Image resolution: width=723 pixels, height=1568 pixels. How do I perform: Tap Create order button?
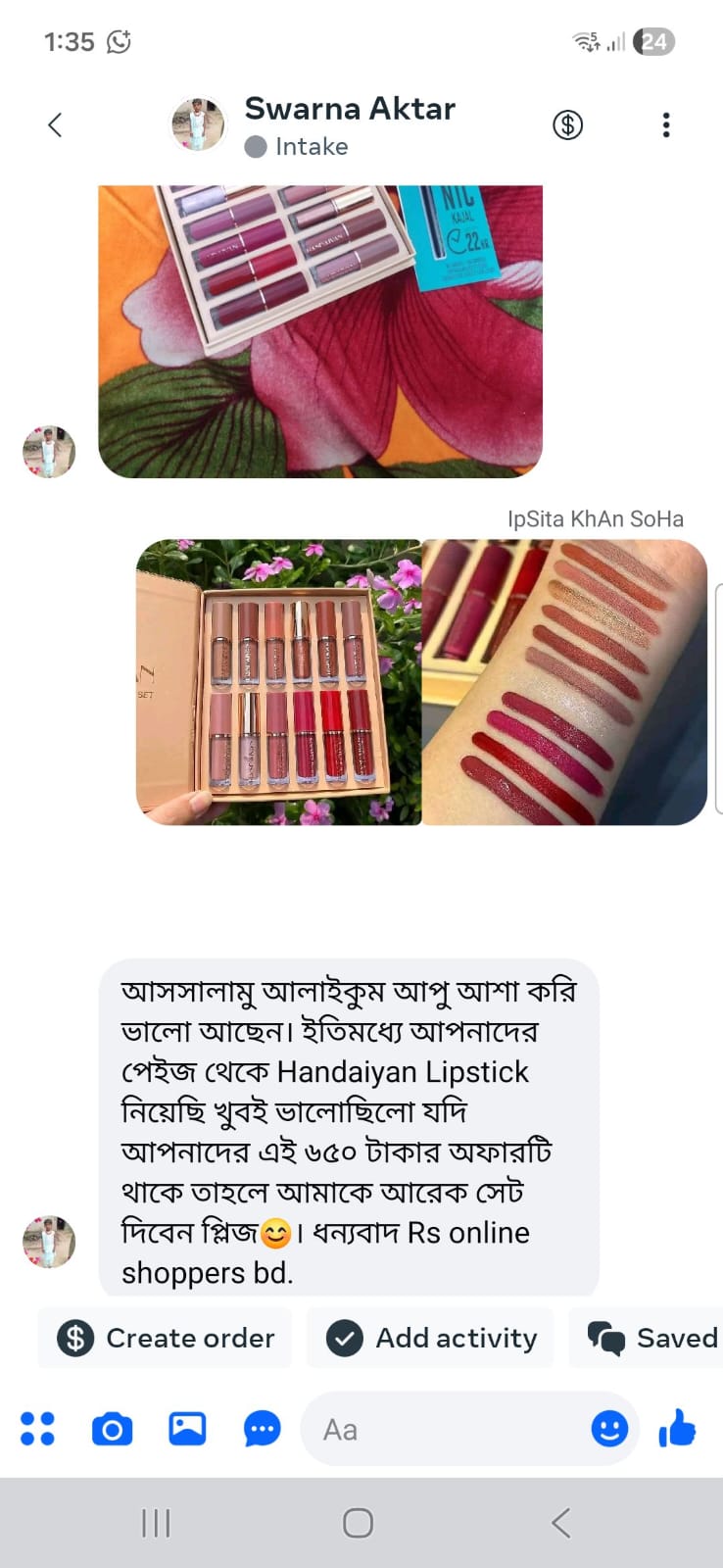[x=165, y=1338]
